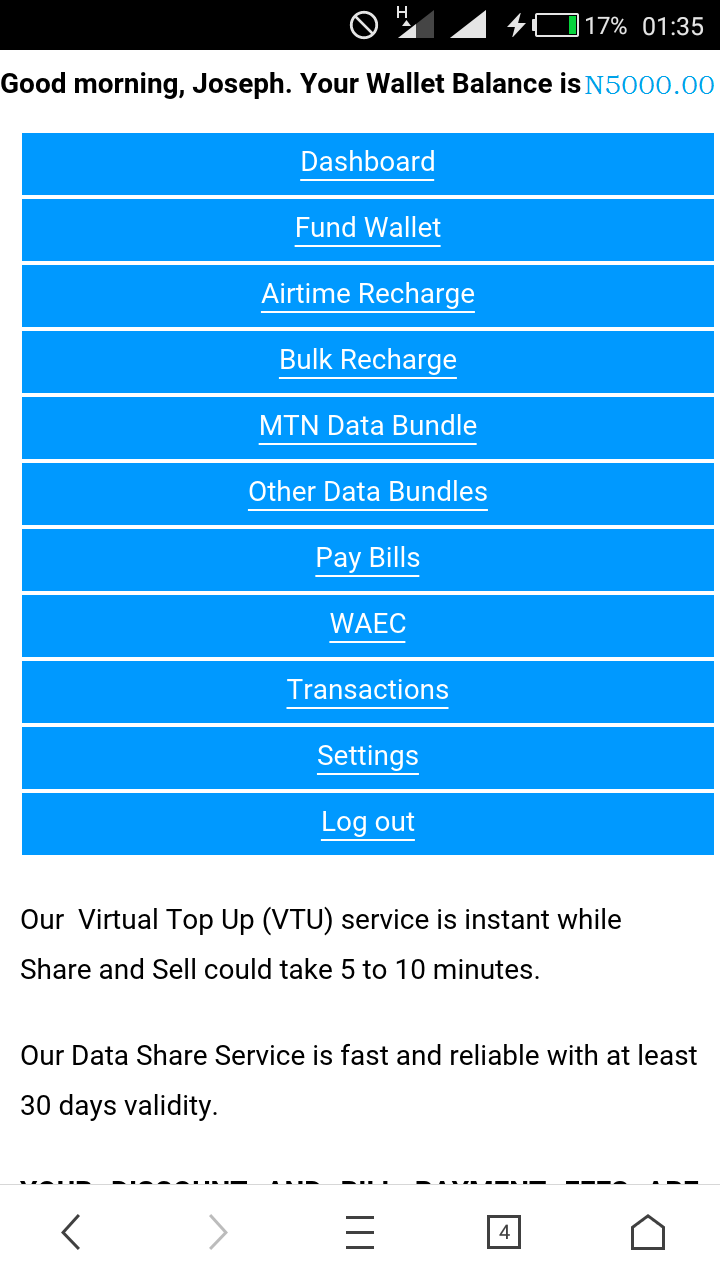Open Airtime Recharge page
This screenshot has height=1280, width=720.
click(368, 294)
